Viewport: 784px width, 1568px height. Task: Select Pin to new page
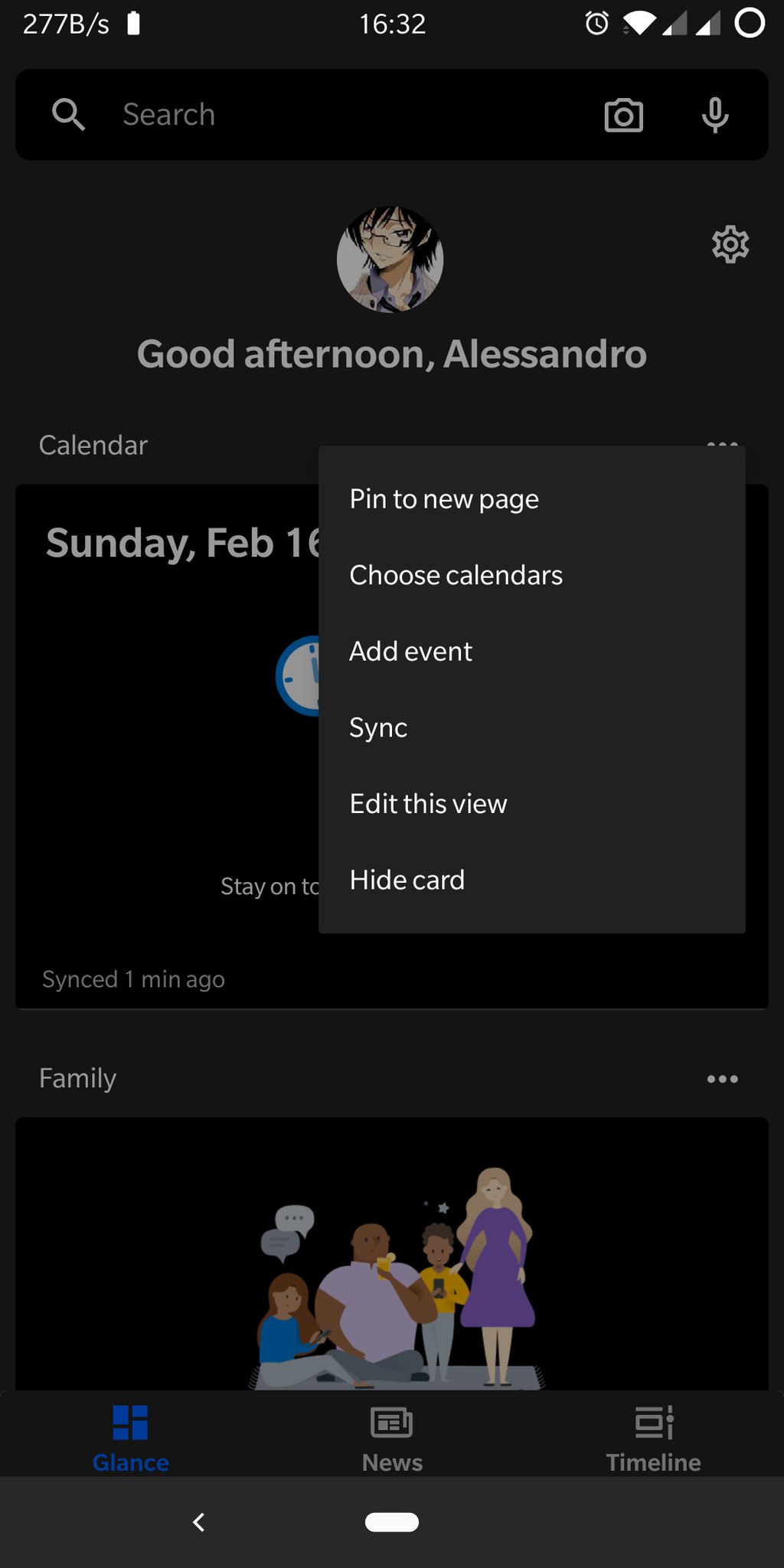pos(444,499)
